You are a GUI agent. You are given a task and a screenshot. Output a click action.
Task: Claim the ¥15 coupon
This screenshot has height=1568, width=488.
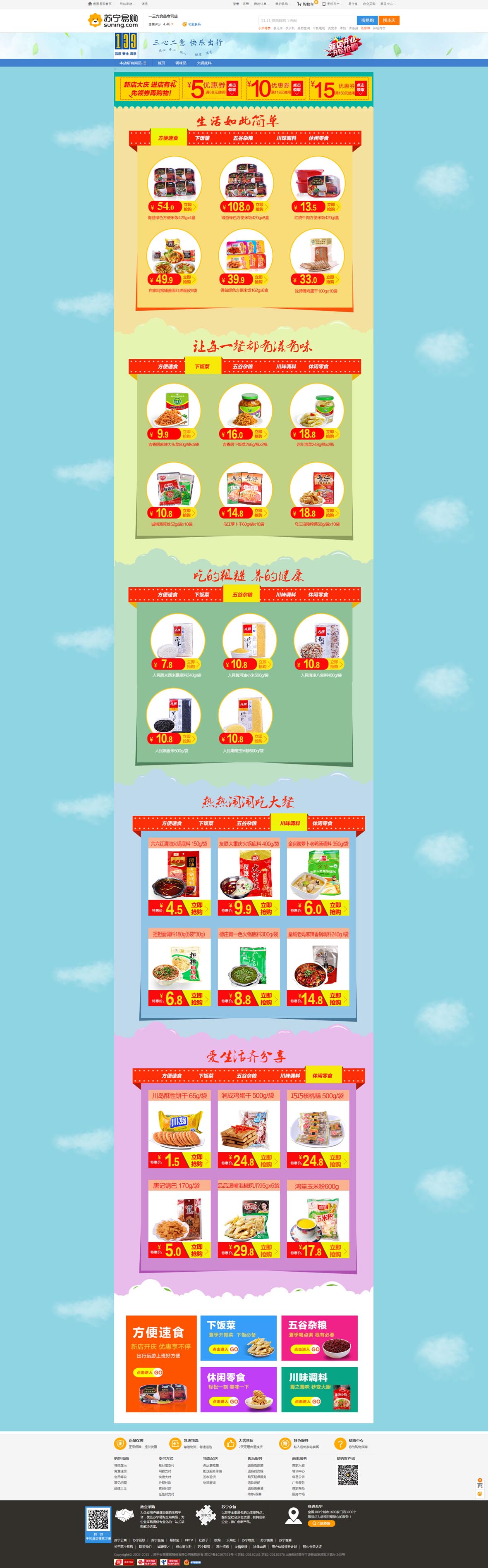[x=360, y=88]
